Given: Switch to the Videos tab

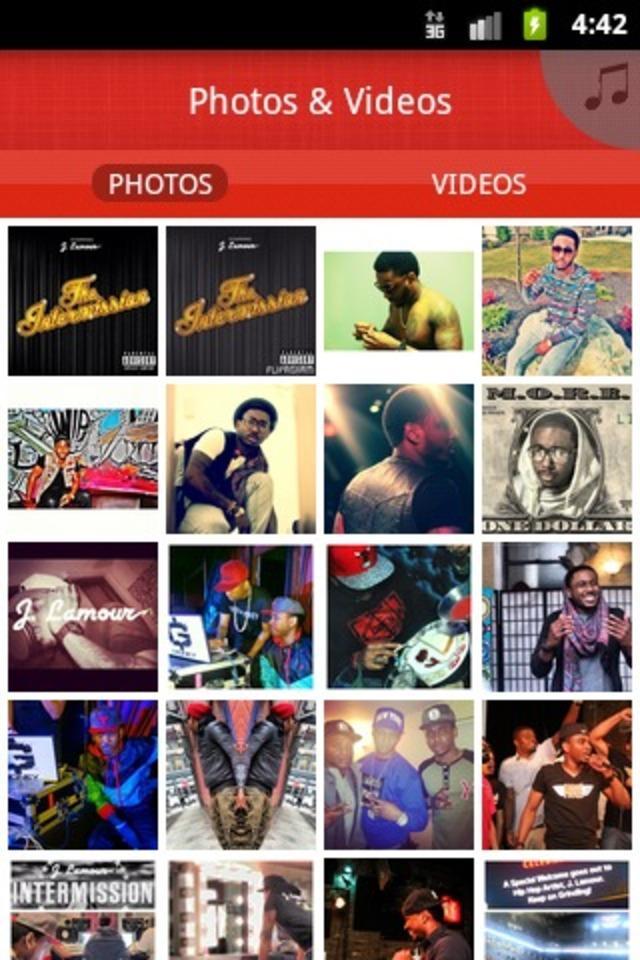Looking at the screenshot, I should point(478,184).
